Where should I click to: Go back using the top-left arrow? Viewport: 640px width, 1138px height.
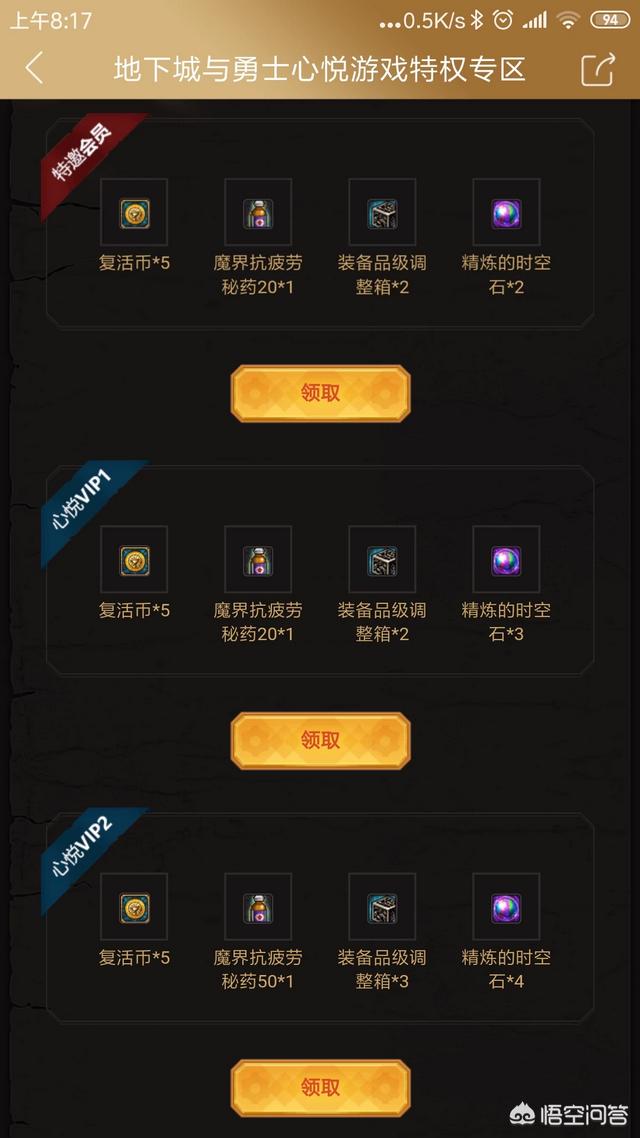tap(34, 69)
